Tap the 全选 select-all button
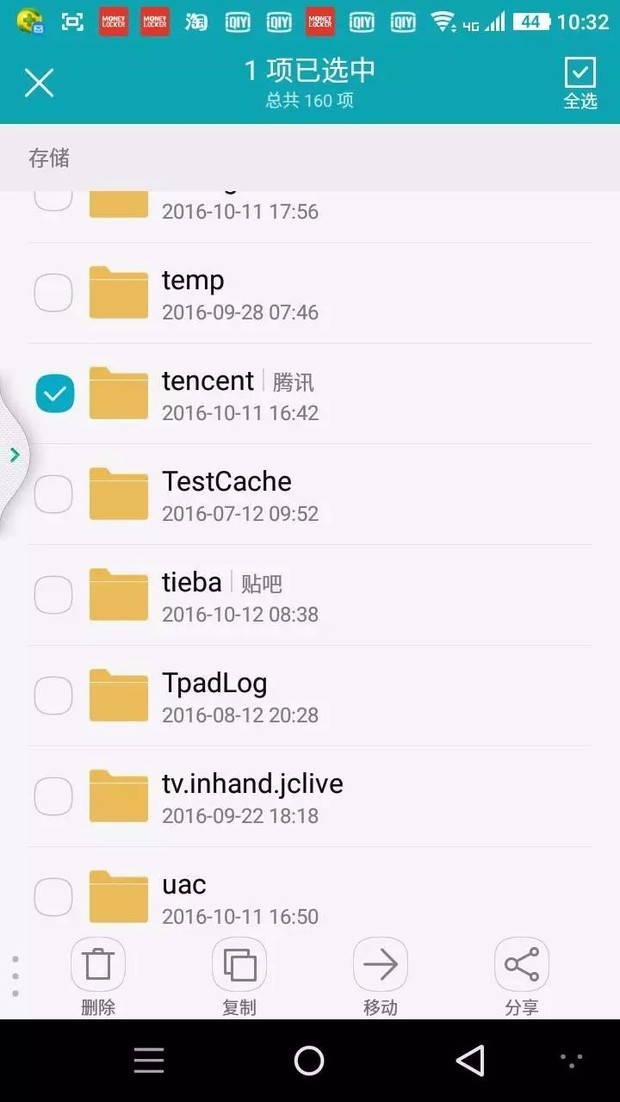Viewport: 620px width, 1102px height. (580, 82)
